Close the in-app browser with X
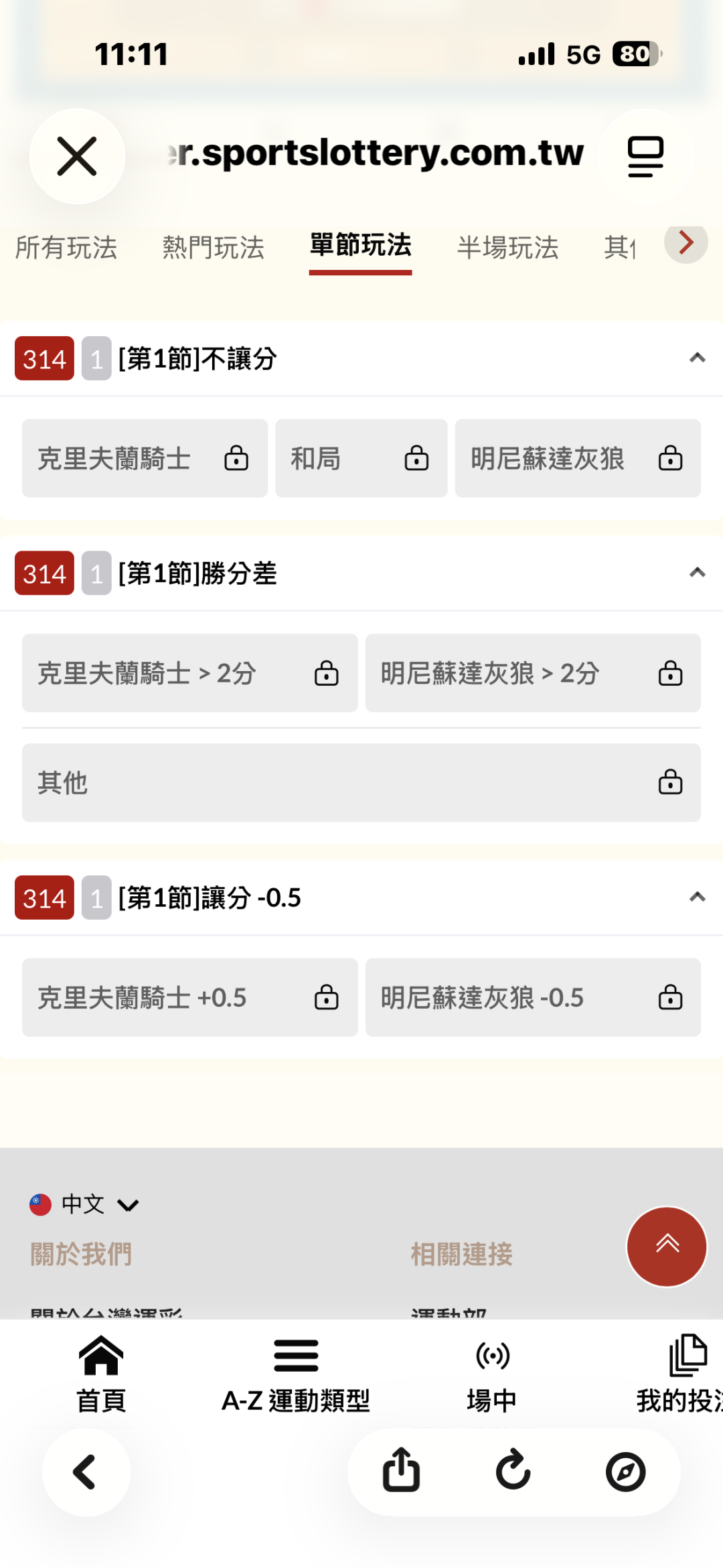This screenshot has height=1568, width=723. (x=77, y=156)
